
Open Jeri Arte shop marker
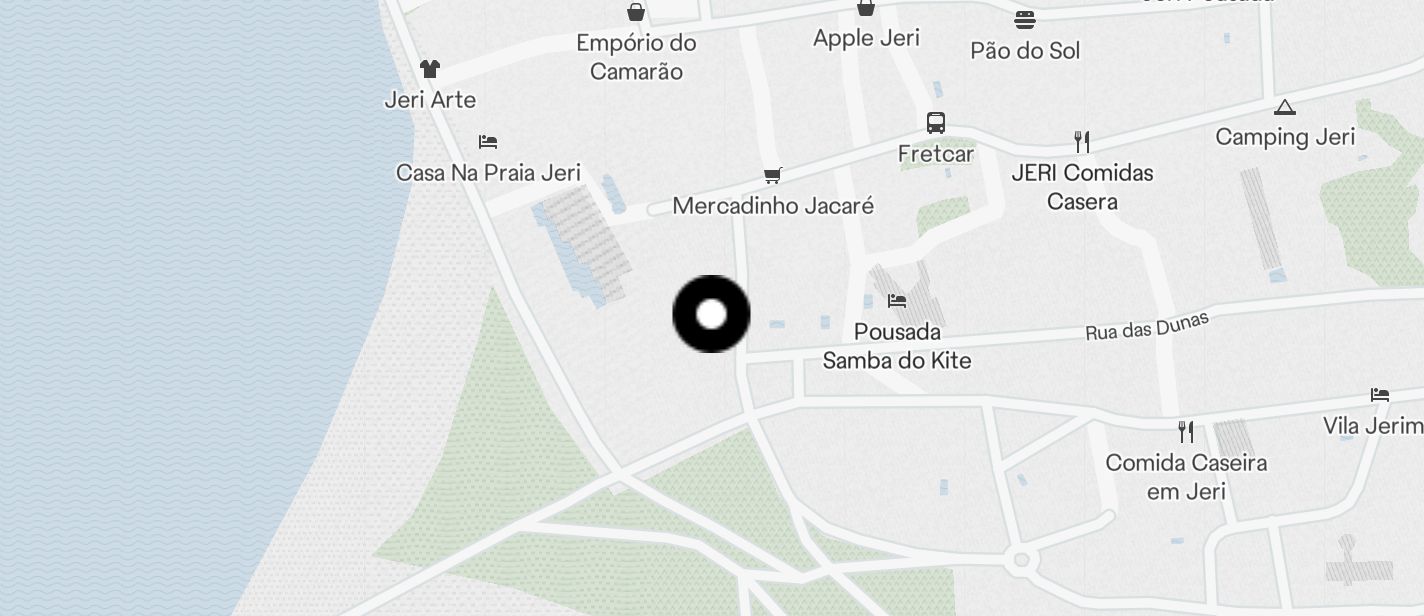(x=430, y=70)
